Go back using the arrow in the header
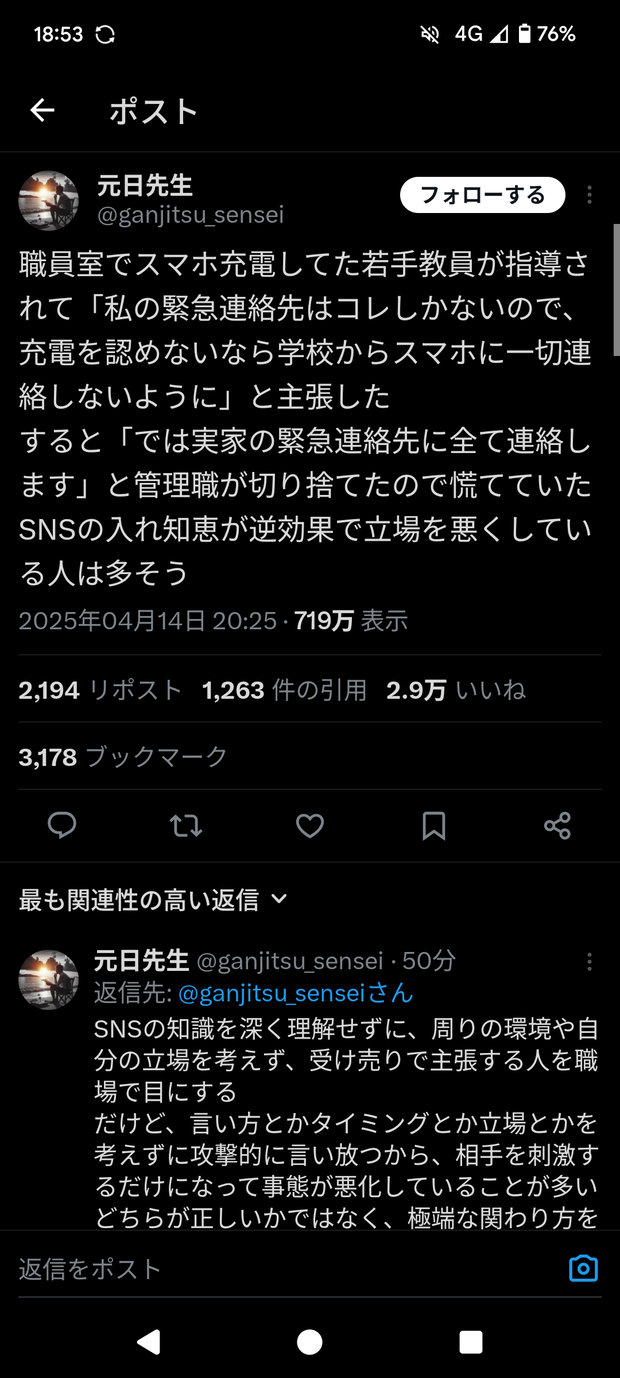 [42, 111]
